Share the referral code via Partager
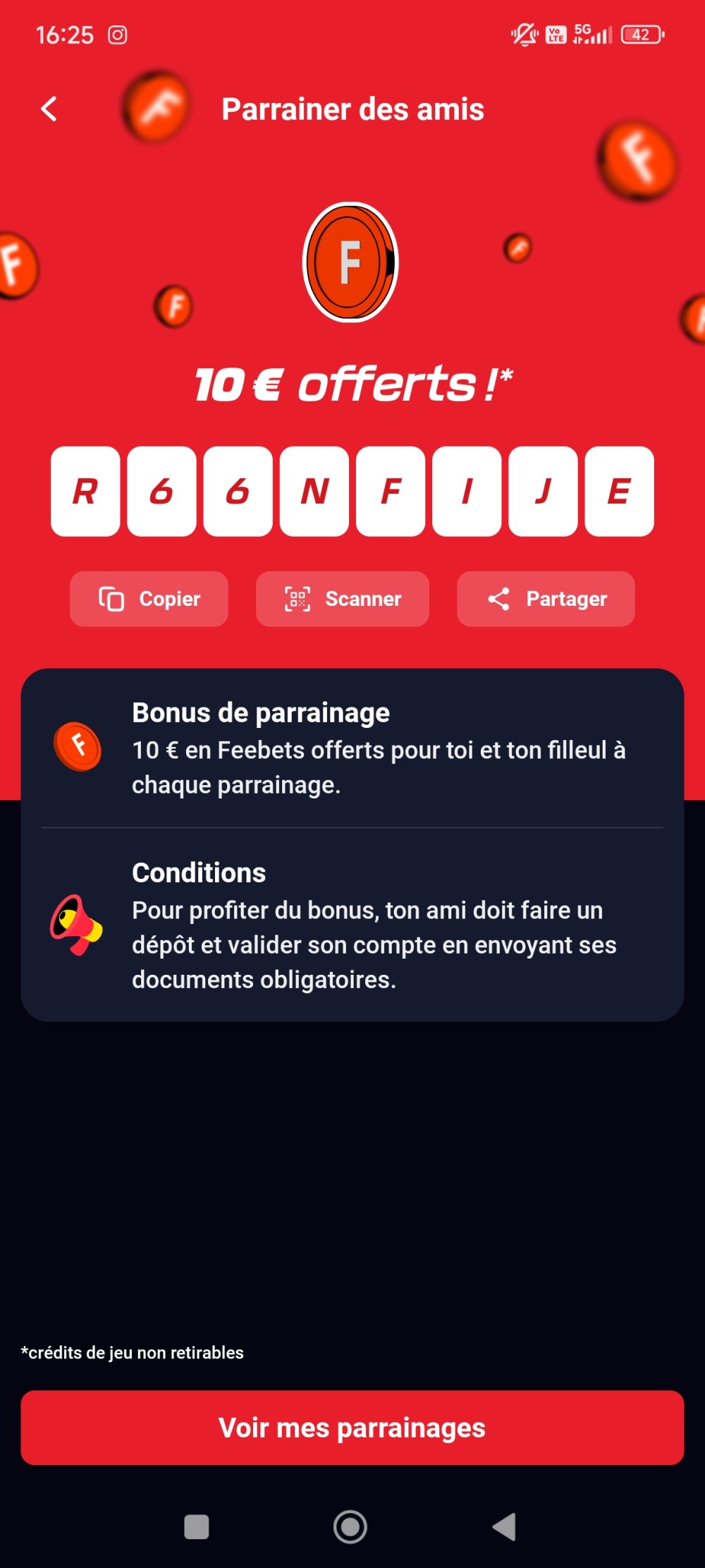 pyautogui.click(x=546, y=599)
